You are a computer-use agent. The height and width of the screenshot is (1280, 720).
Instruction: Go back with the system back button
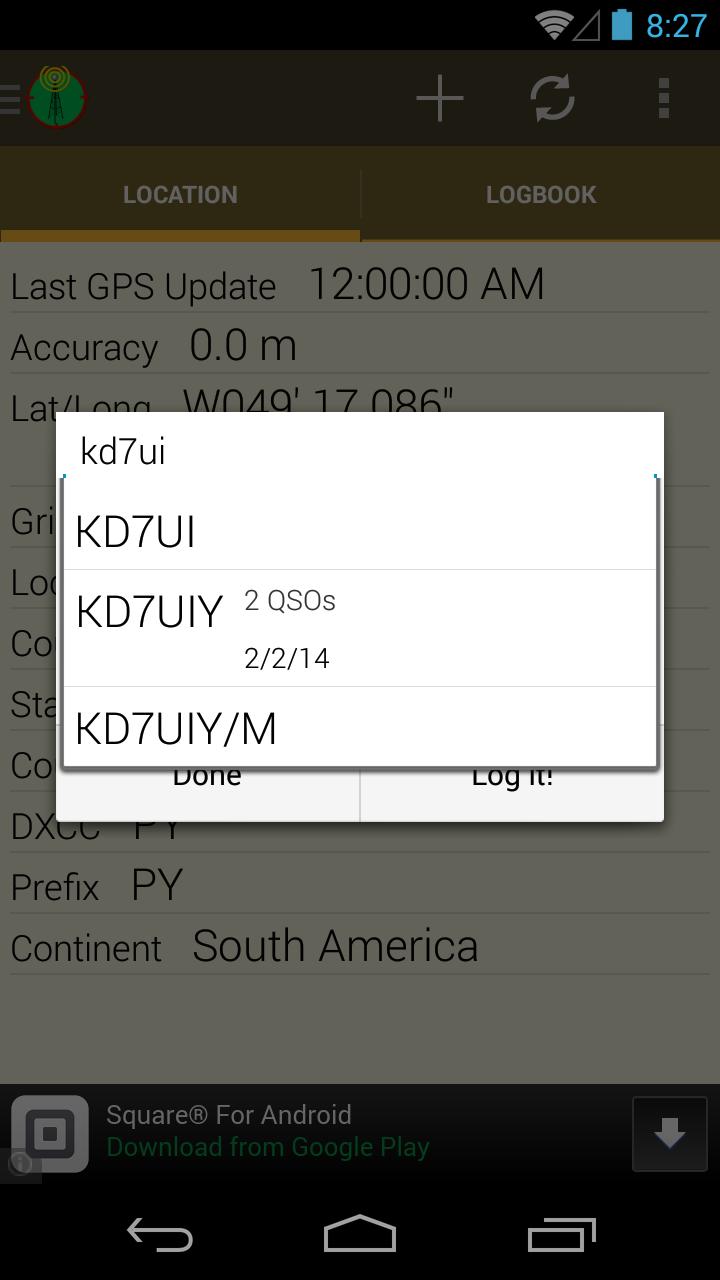(160, 1236)
